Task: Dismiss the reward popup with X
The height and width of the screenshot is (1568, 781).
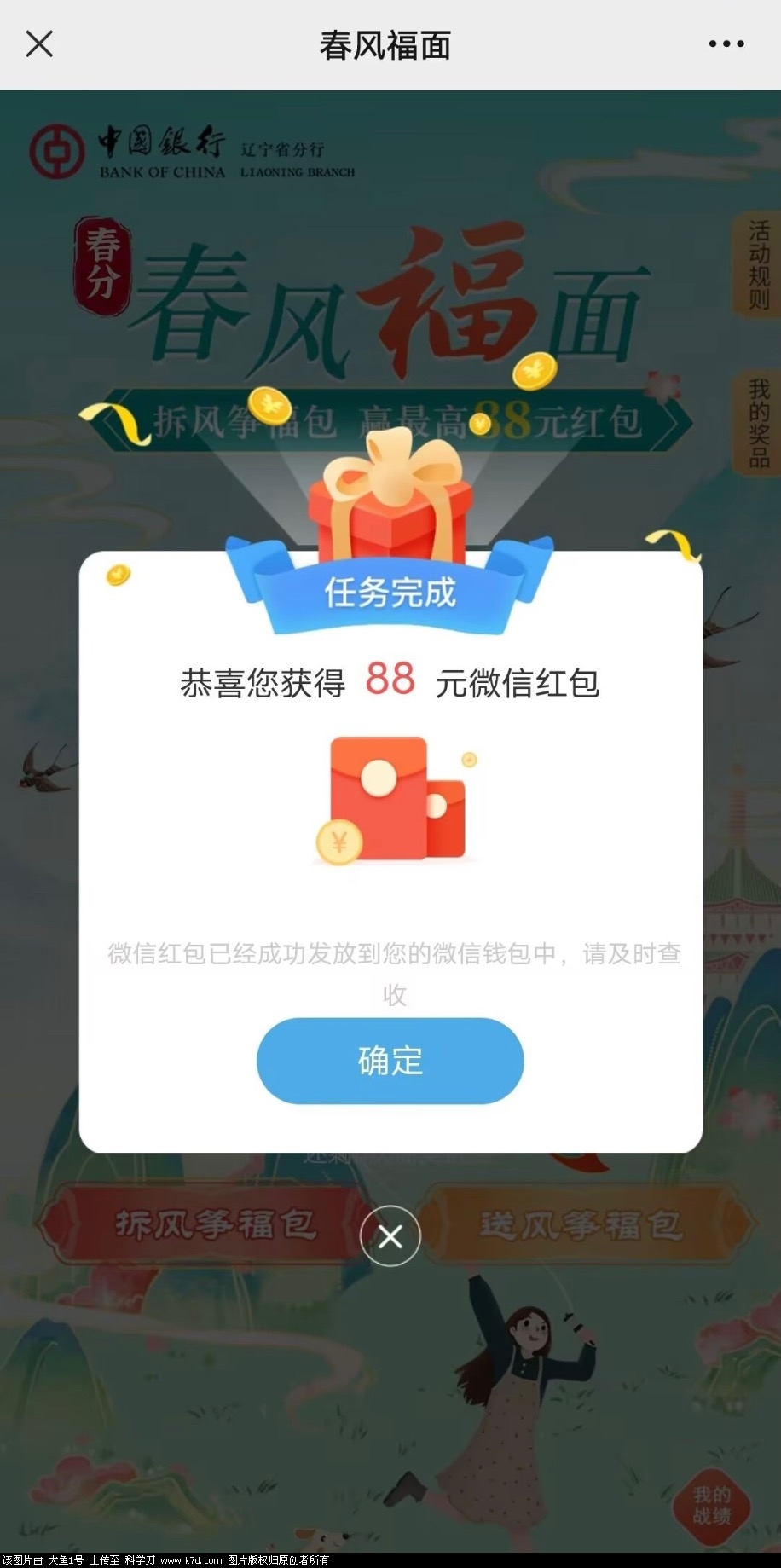Action: [390, 1236]
